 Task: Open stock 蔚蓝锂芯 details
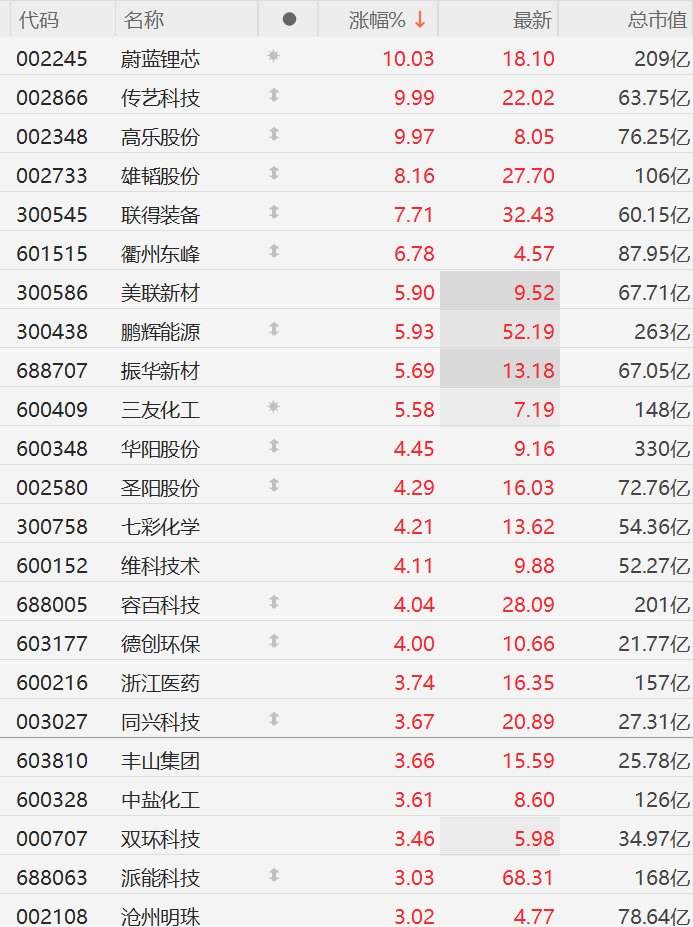160,59
